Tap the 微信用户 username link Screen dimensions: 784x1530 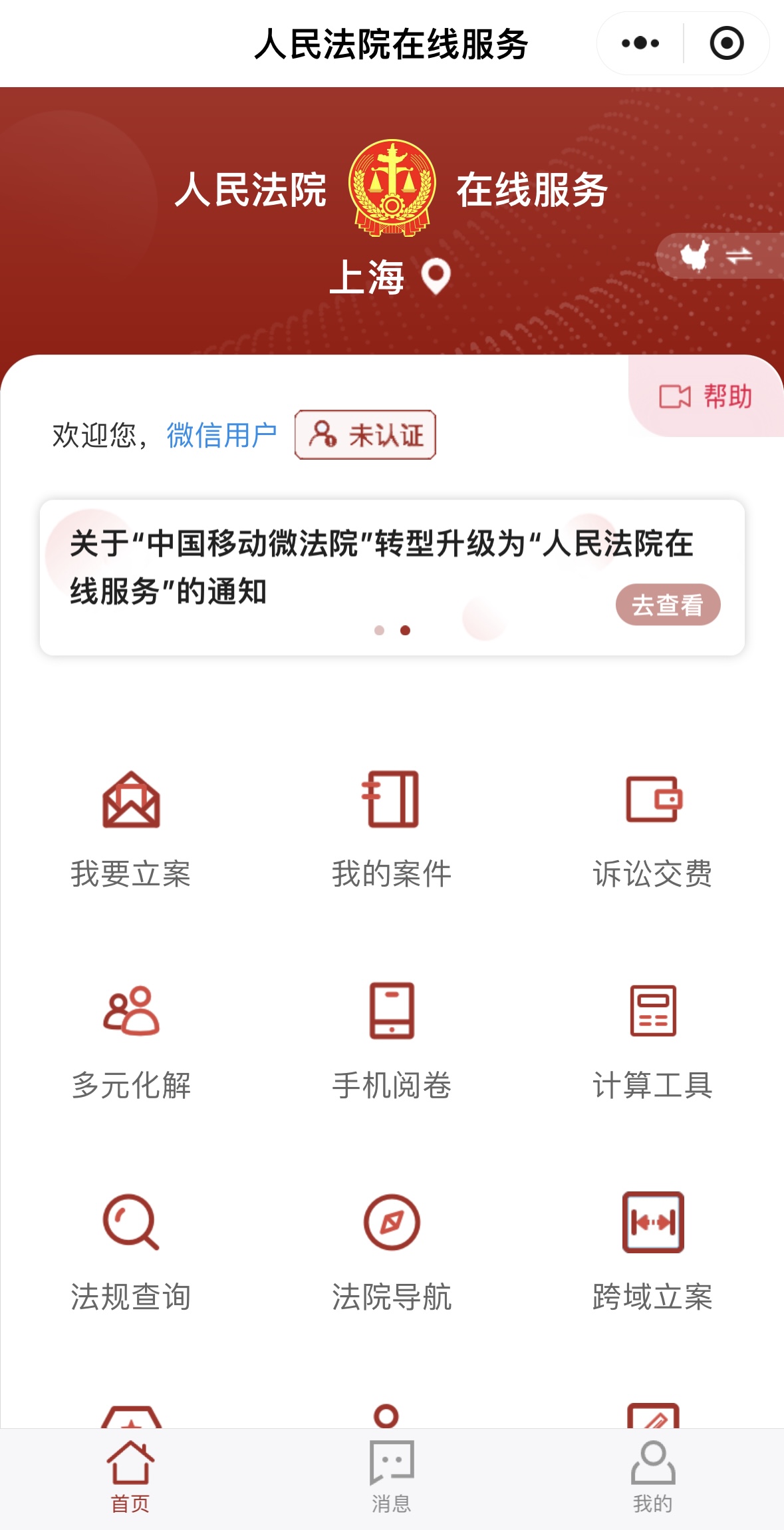tap(221, 436)
